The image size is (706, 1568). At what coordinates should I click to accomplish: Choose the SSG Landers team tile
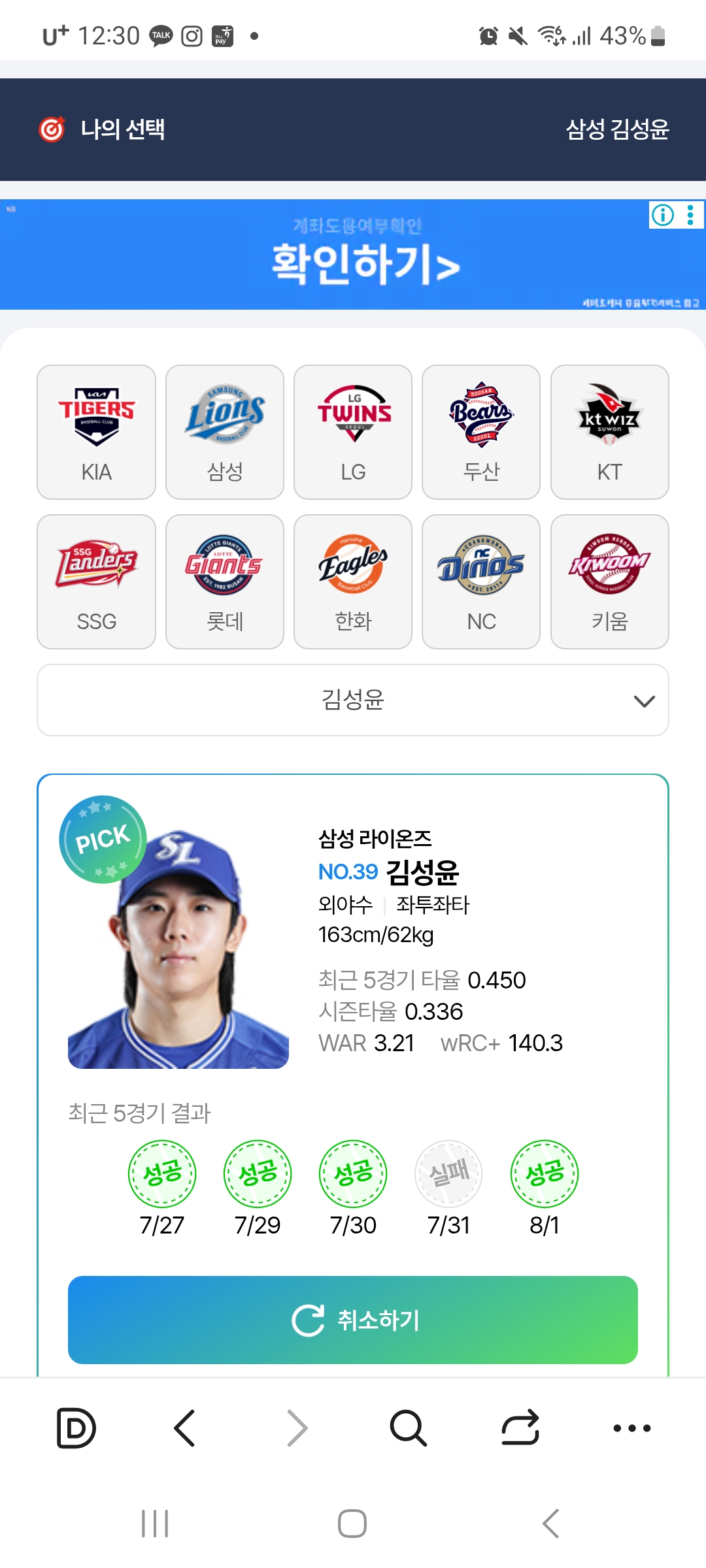[96, 581]
